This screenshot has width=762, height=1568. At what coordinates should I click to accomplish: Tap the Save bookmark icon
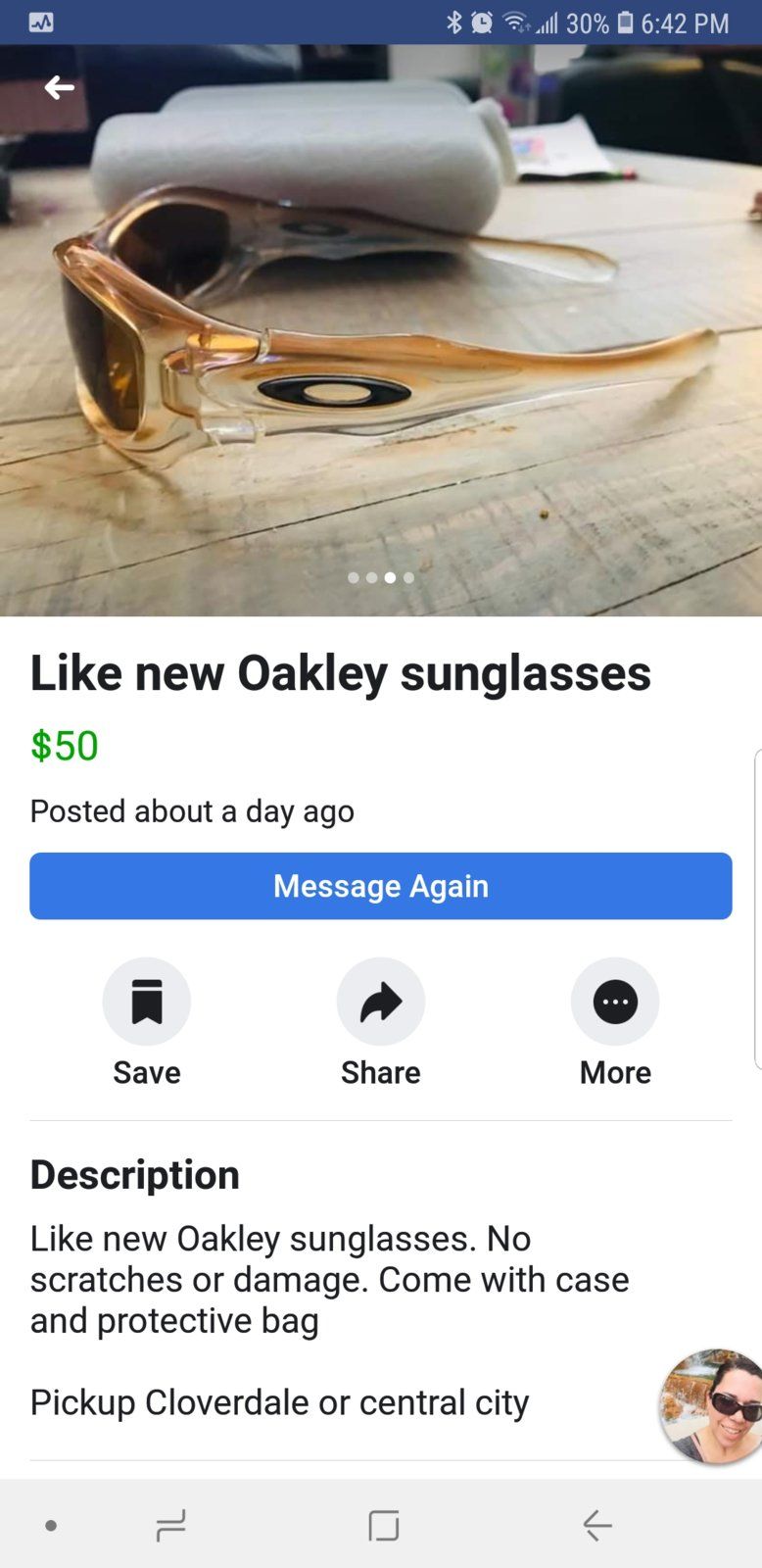coord(146,1001)
